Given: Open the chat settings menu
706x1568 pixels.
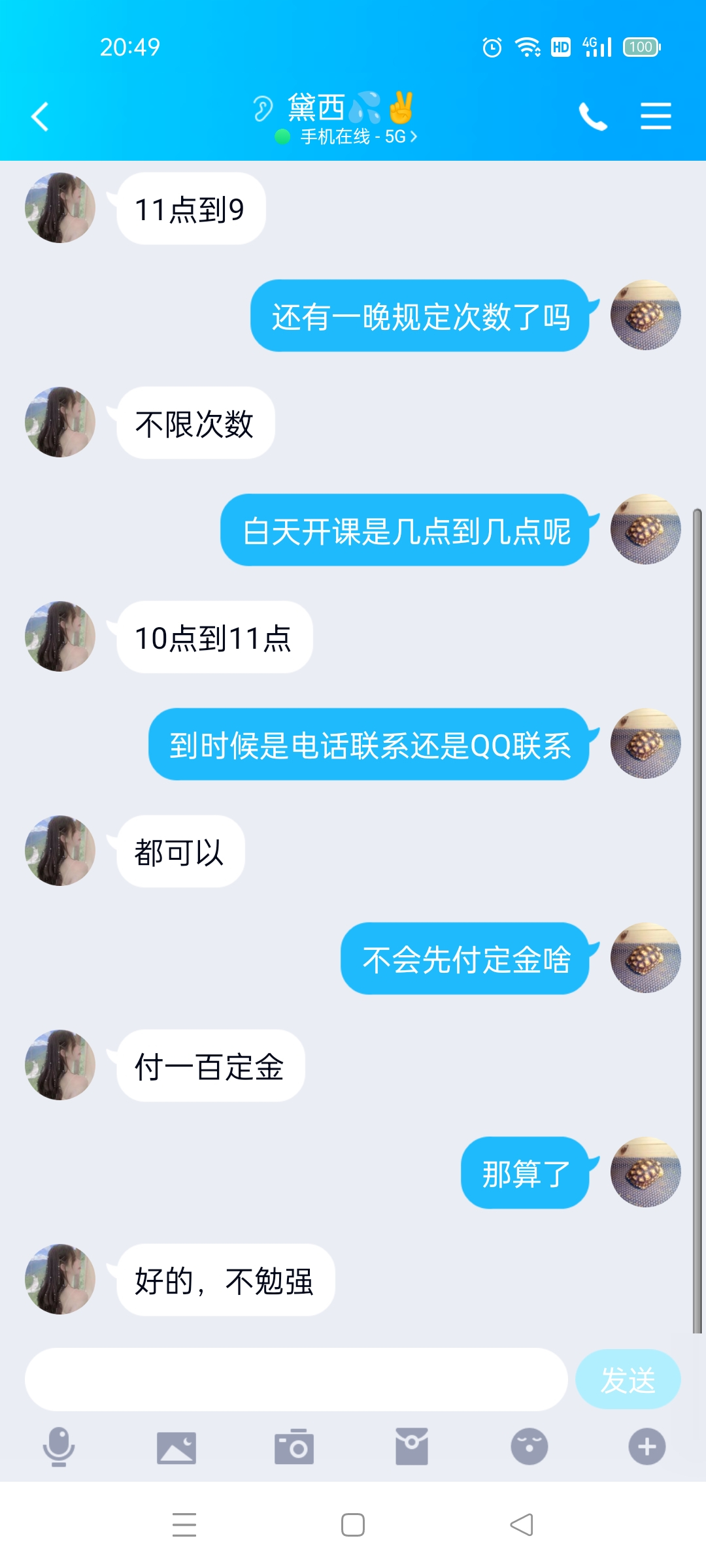Looking at the screenshot, I should coord(656,116).
